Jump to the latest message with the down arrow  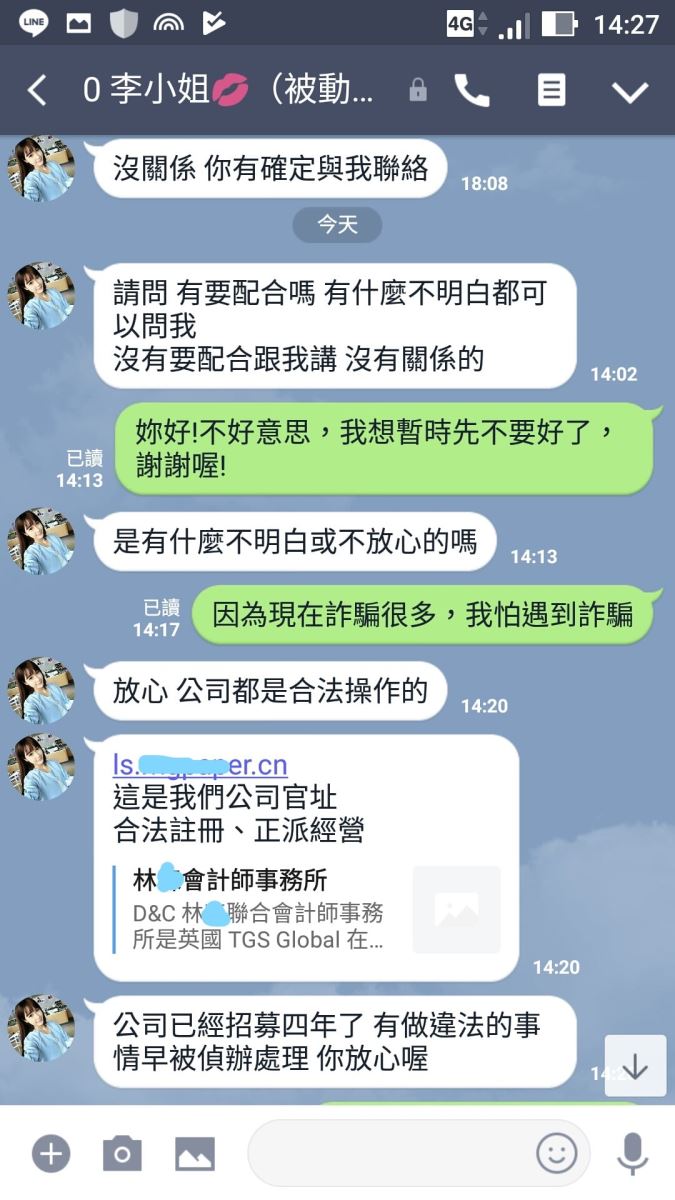[x=635, y=1066]
